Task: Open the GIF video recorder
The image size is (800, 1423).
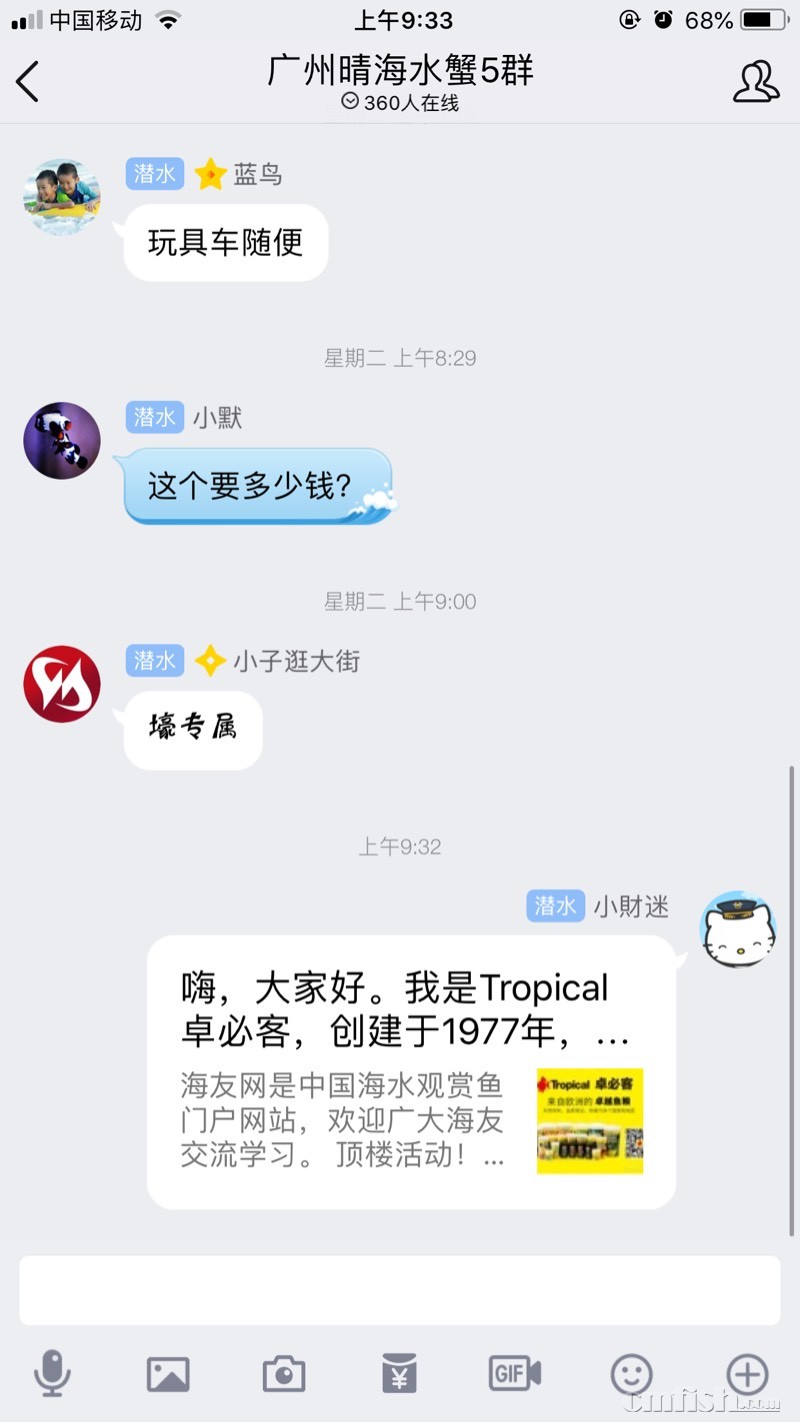Action: point(515,1374)
